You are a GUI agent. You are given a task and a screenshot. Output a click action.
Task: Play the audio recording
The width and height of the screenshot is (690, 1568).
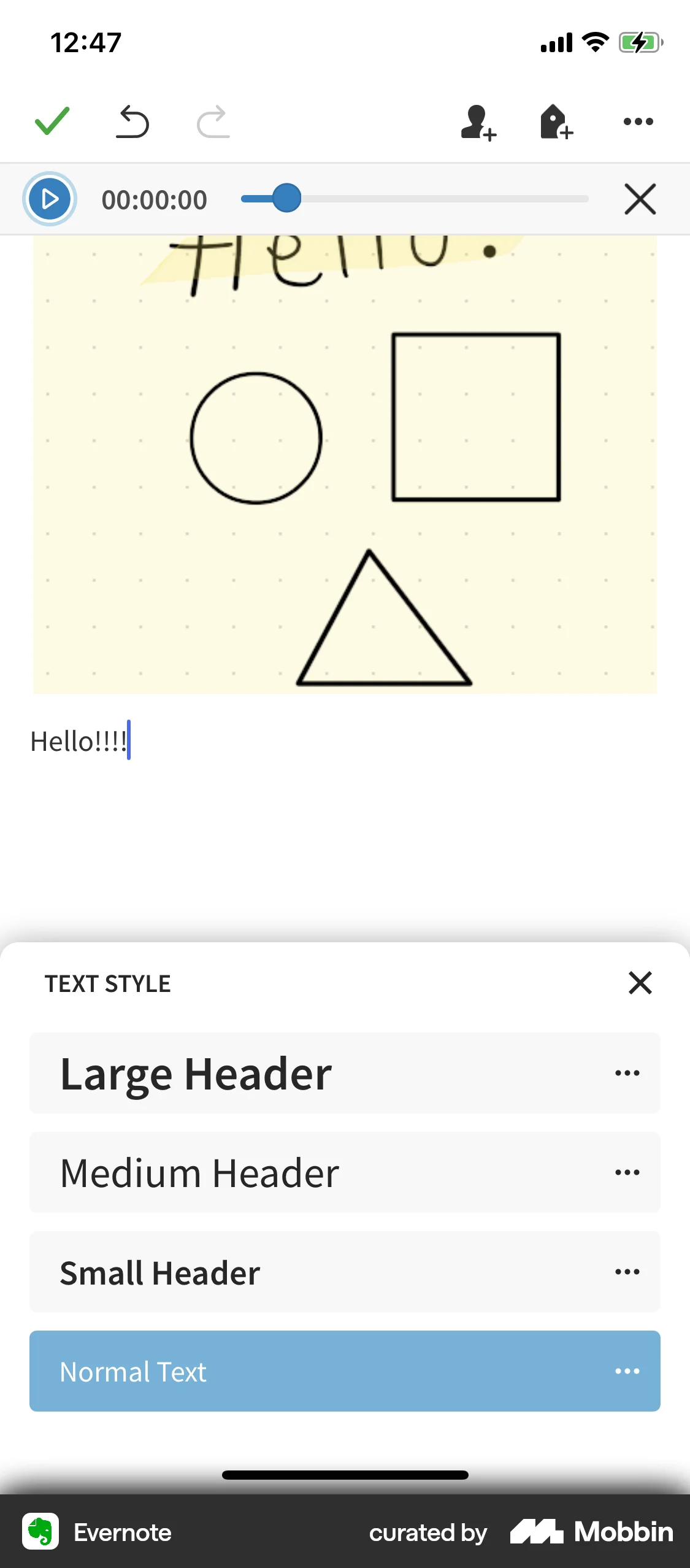click(50, 199)
